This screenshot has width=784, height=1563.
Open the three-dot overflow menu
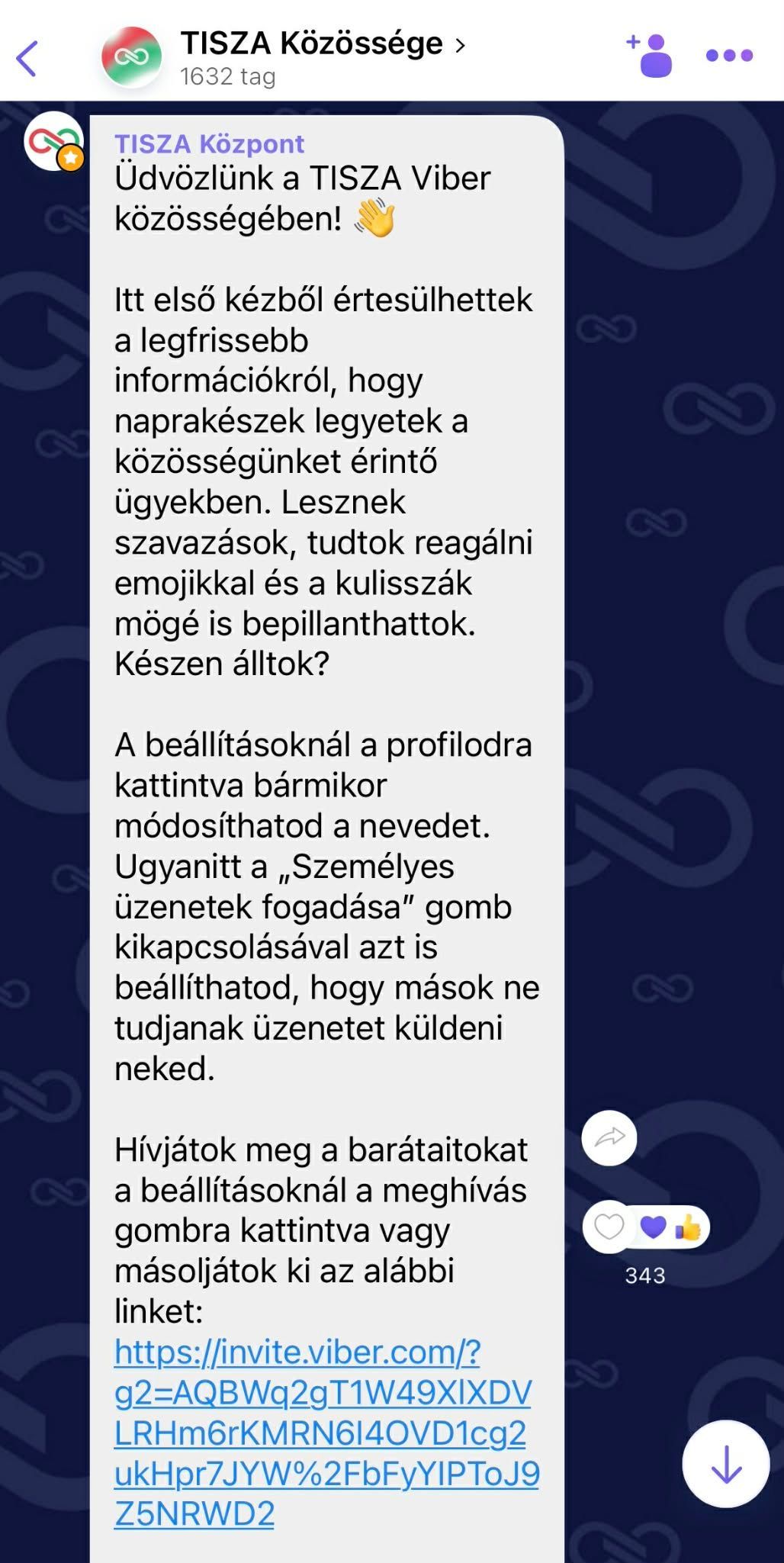point(729,56)
